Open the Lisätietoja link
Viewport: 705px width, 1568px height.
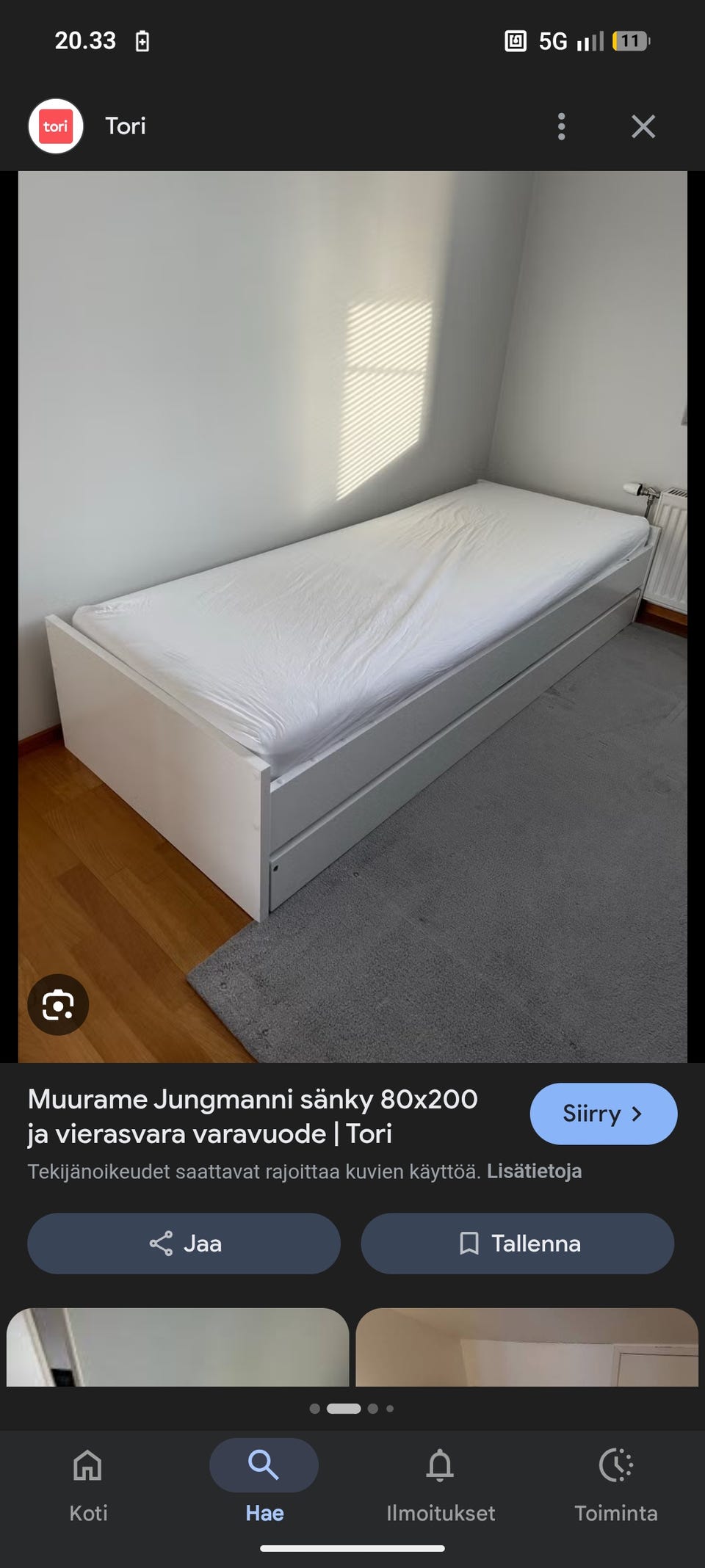[534, 1172]
